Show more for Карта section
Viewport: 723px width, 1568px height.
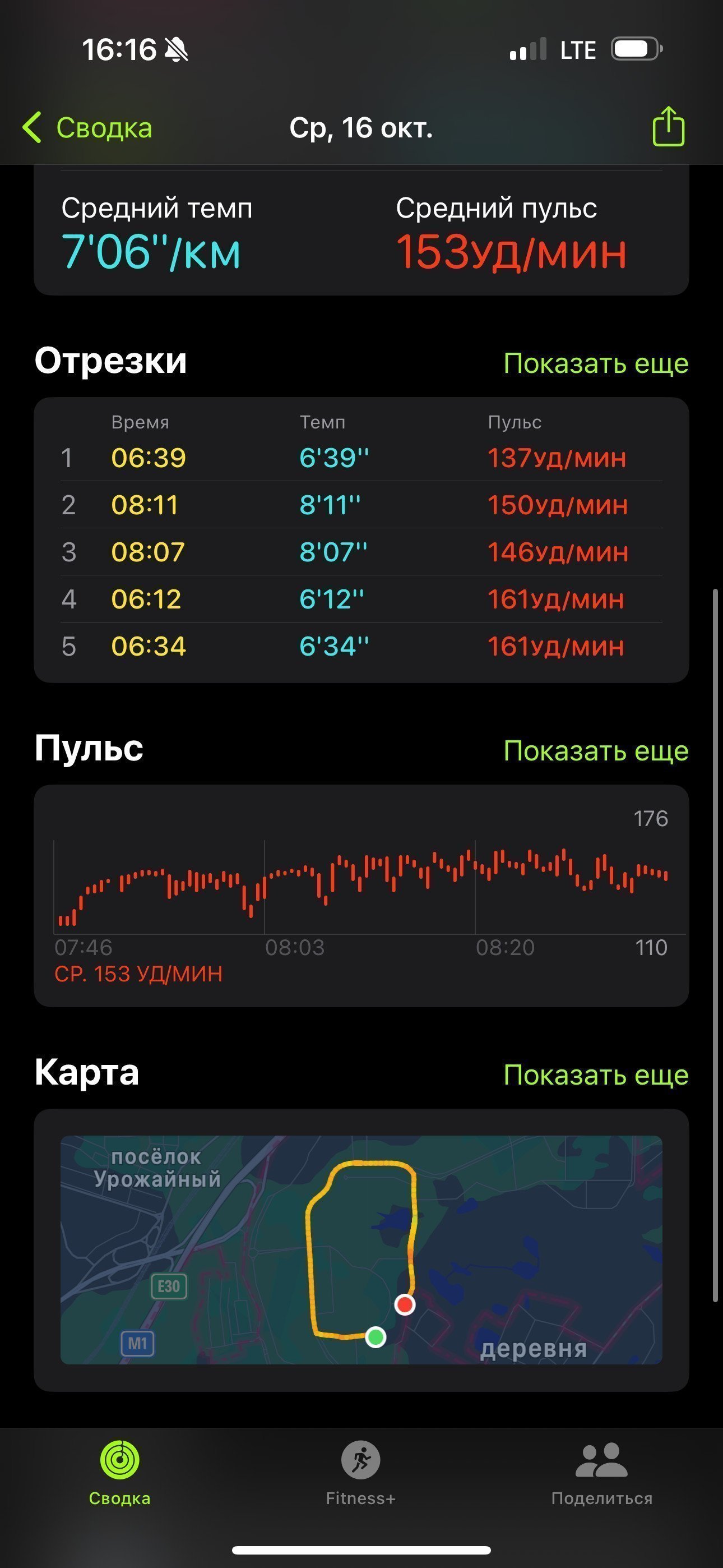tap(596, 1074)
